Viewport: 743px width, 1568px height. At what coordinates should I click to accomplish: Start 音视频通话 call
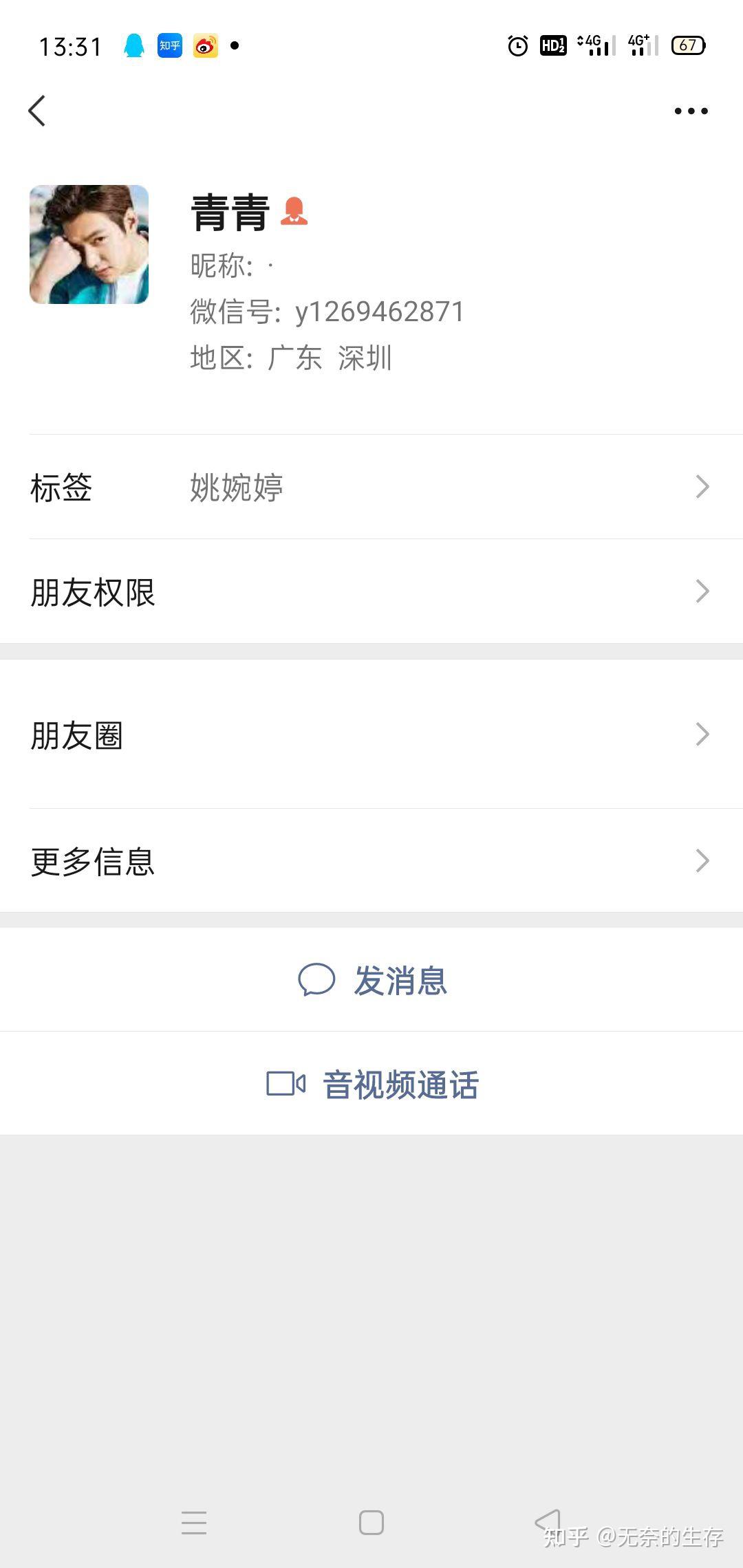click(371, 1084)
